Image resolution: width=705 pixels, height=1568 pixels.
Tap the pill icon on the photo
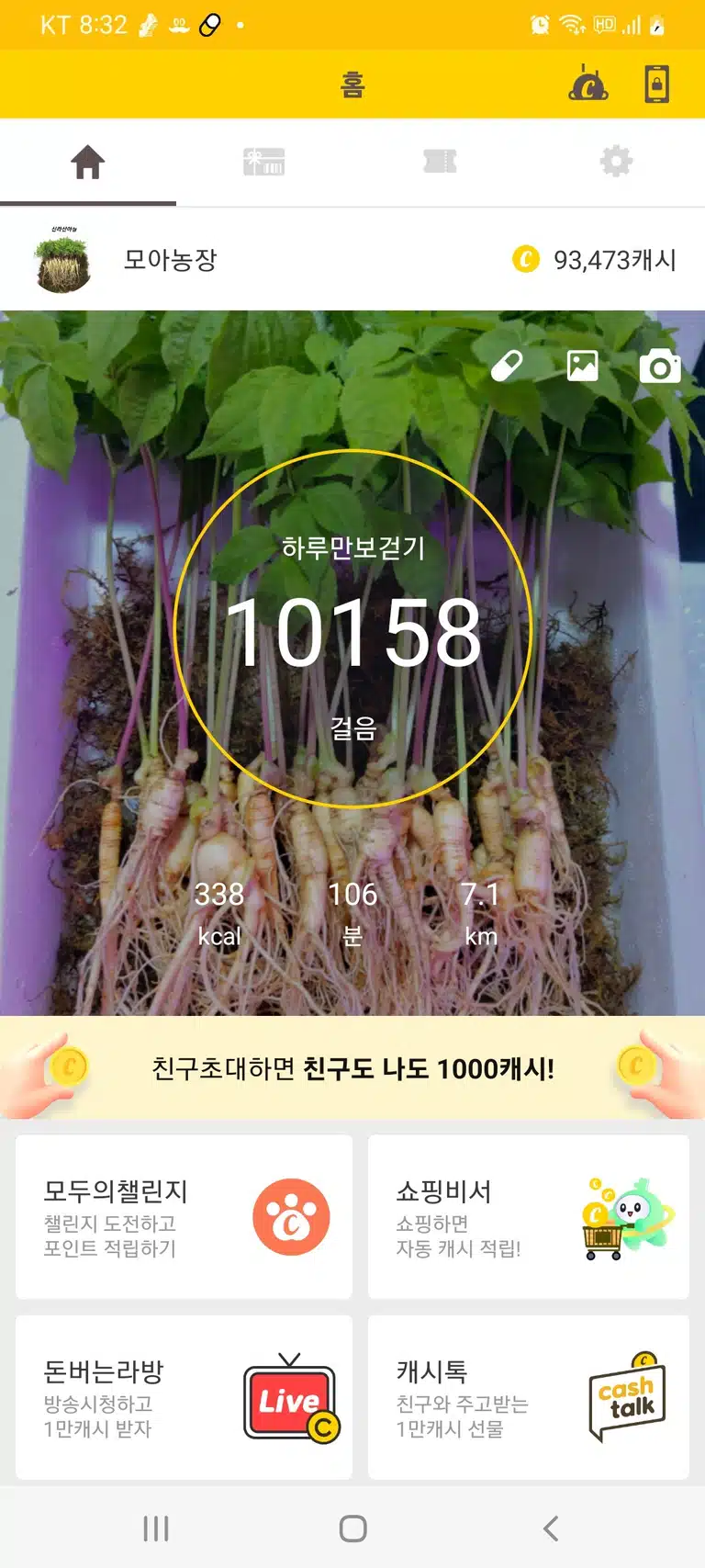click(x=507, y=366)
